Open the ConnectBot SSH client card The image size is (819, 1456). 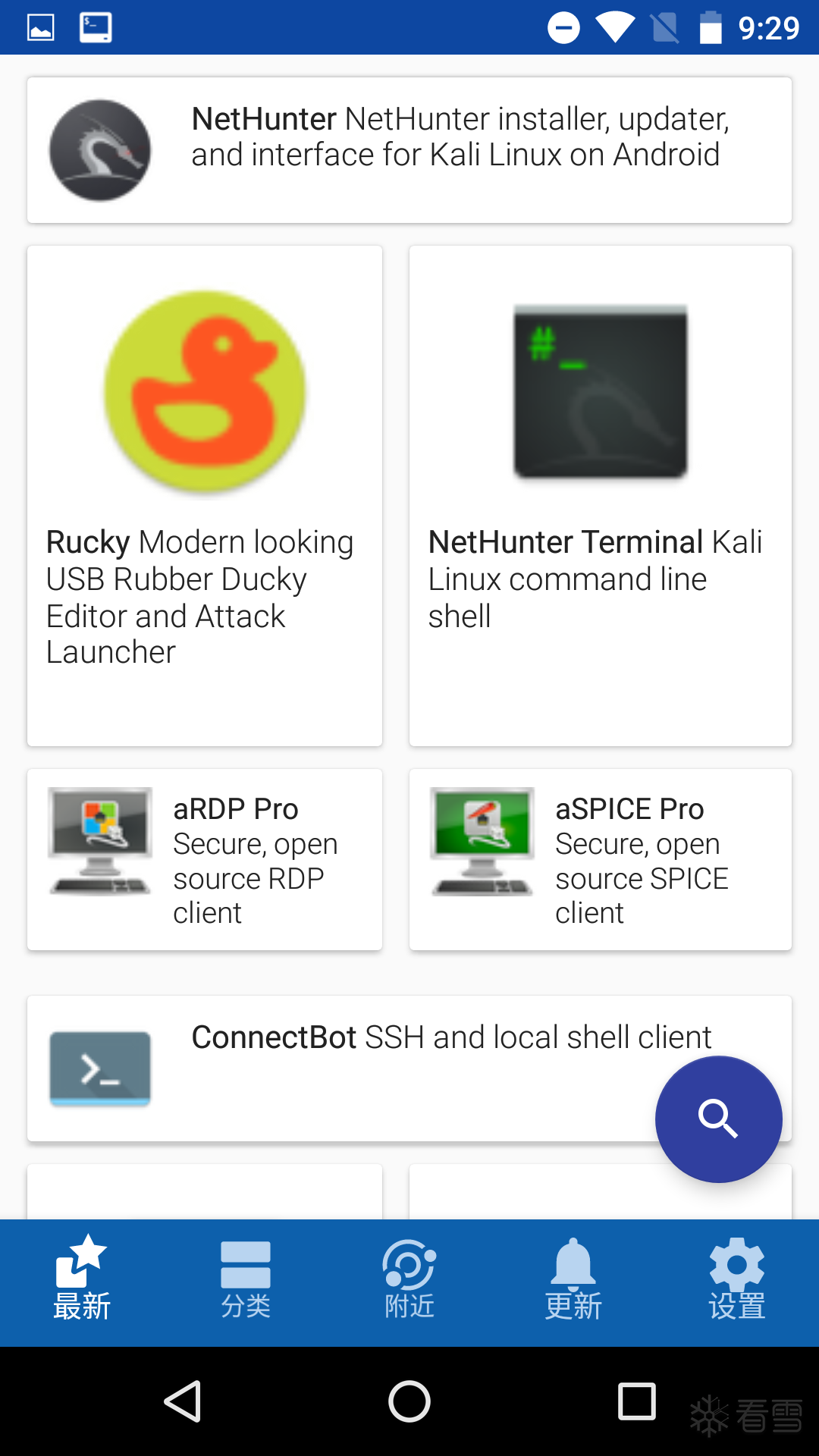(x=341, y=1068)
